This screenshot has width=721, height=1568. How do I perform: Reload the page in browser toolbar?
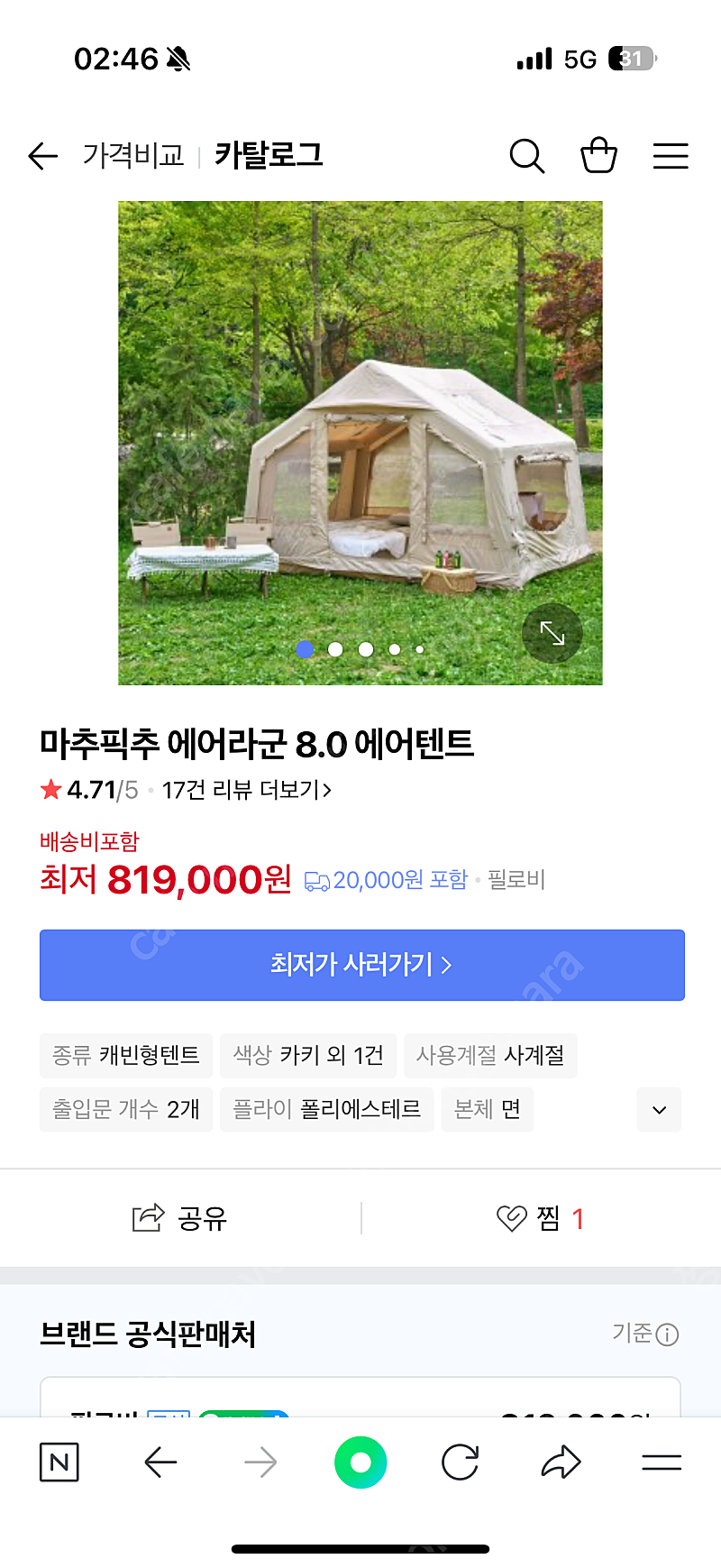coord(460,1462)
